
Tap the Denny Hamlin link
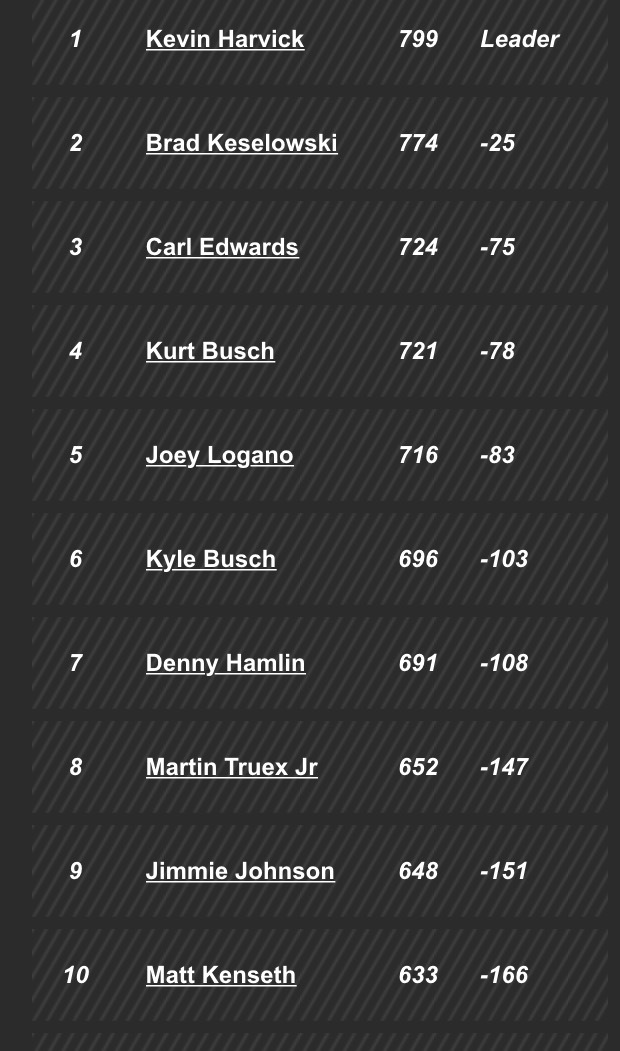click(x=225, y=663)
